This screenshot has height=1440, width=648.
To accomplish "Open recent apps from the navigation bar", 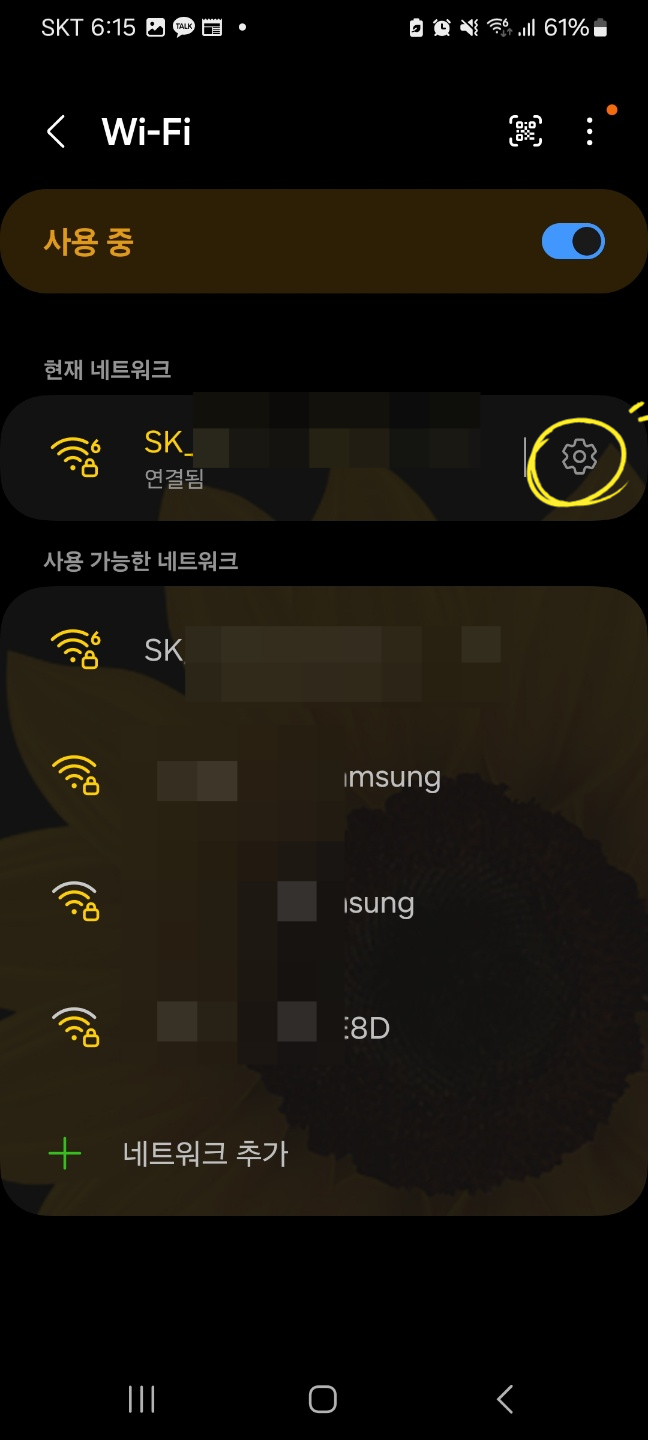I will pos(142,1399).
